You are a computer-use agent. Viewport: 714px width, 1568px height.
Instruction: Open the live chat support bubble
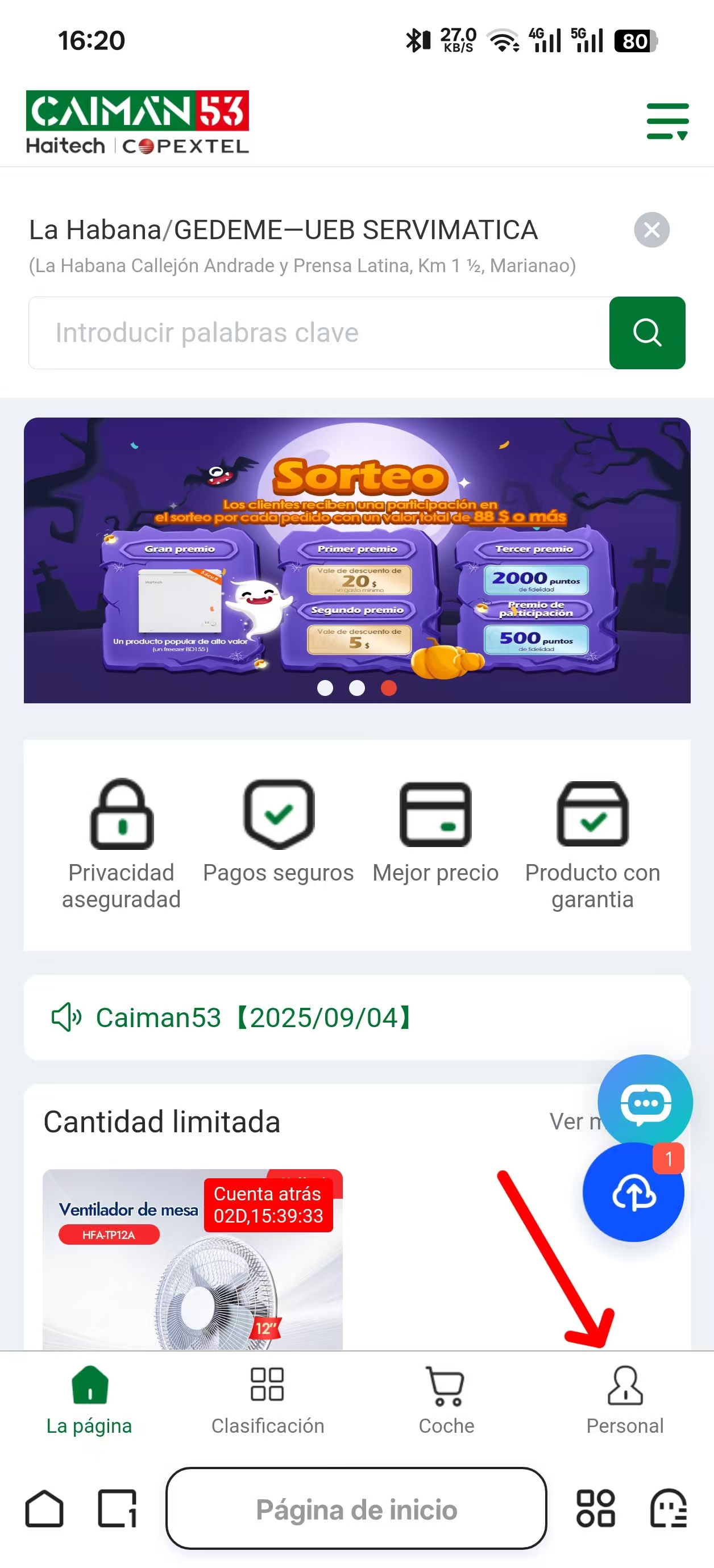(x=645, y=1102)
